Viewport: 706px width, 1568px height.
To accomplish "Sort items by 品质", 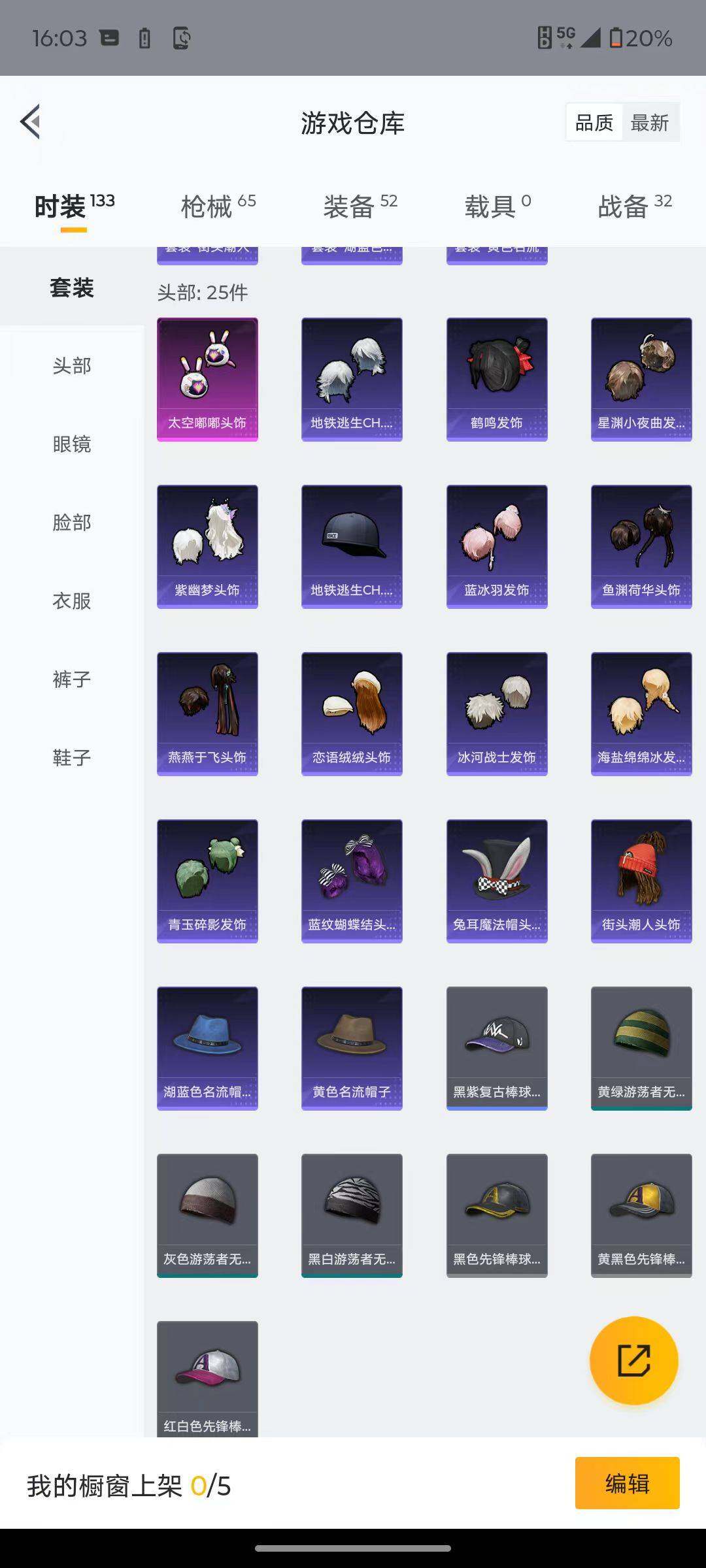I will (x=594, y=123).
